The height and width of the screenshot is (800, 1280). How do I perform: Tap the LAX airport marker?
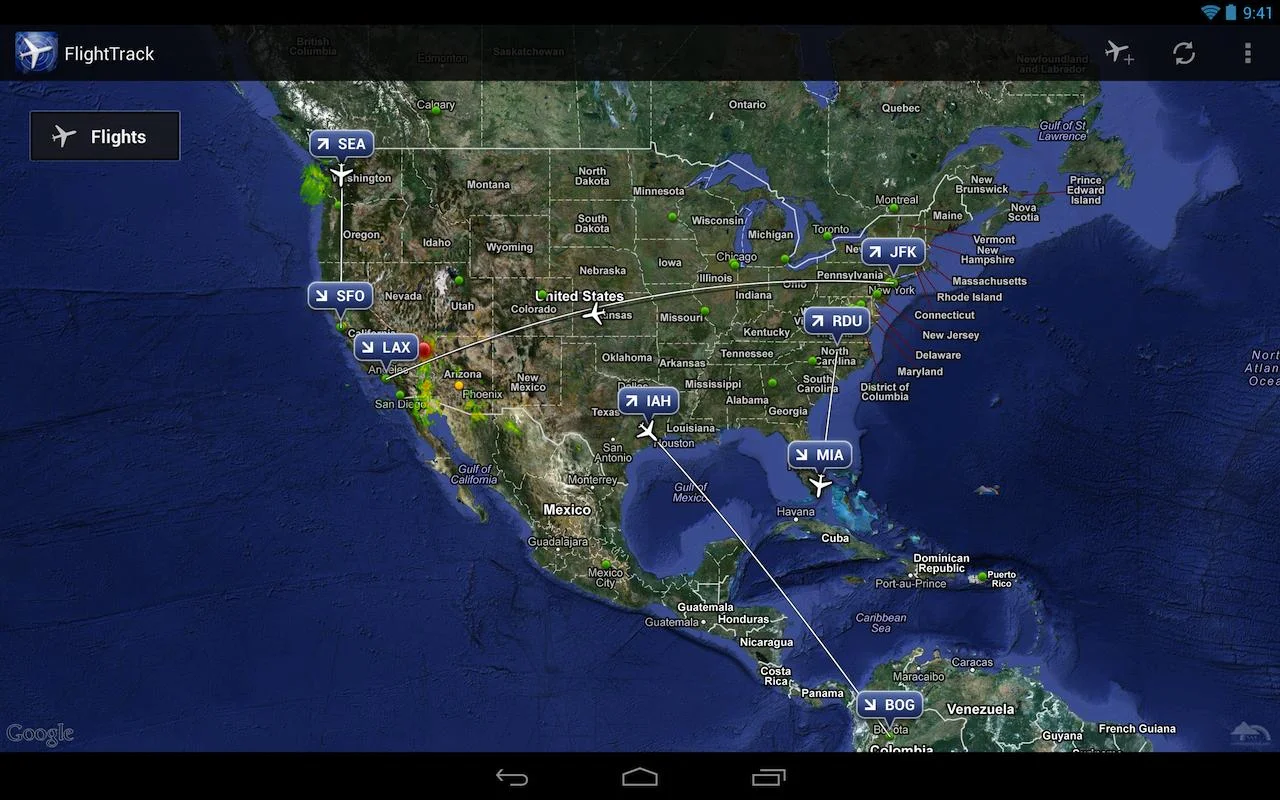coord(386,348)
